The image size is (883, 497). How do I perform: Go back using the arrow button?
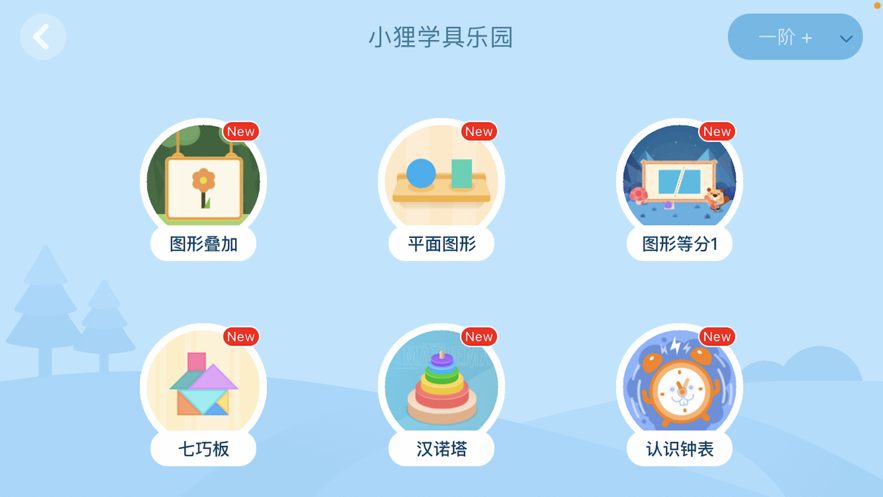click(x=43, y=38)
